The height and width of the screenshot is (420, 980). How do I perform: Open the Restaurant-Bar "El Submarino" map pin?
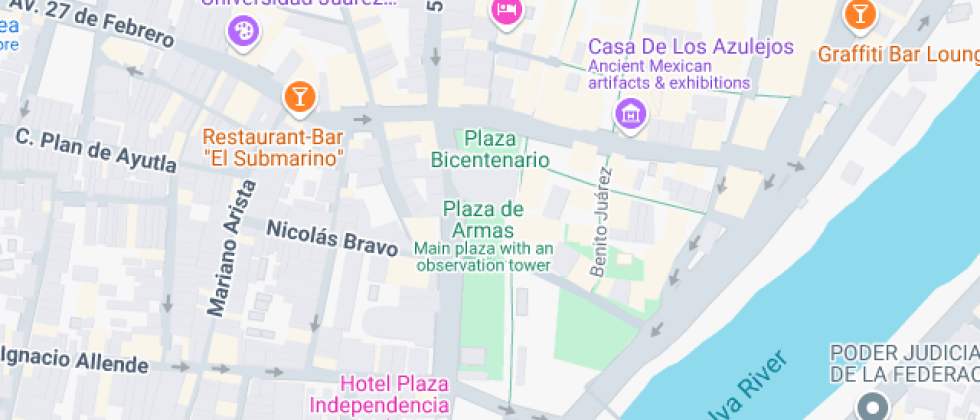[x=299, y=96]
